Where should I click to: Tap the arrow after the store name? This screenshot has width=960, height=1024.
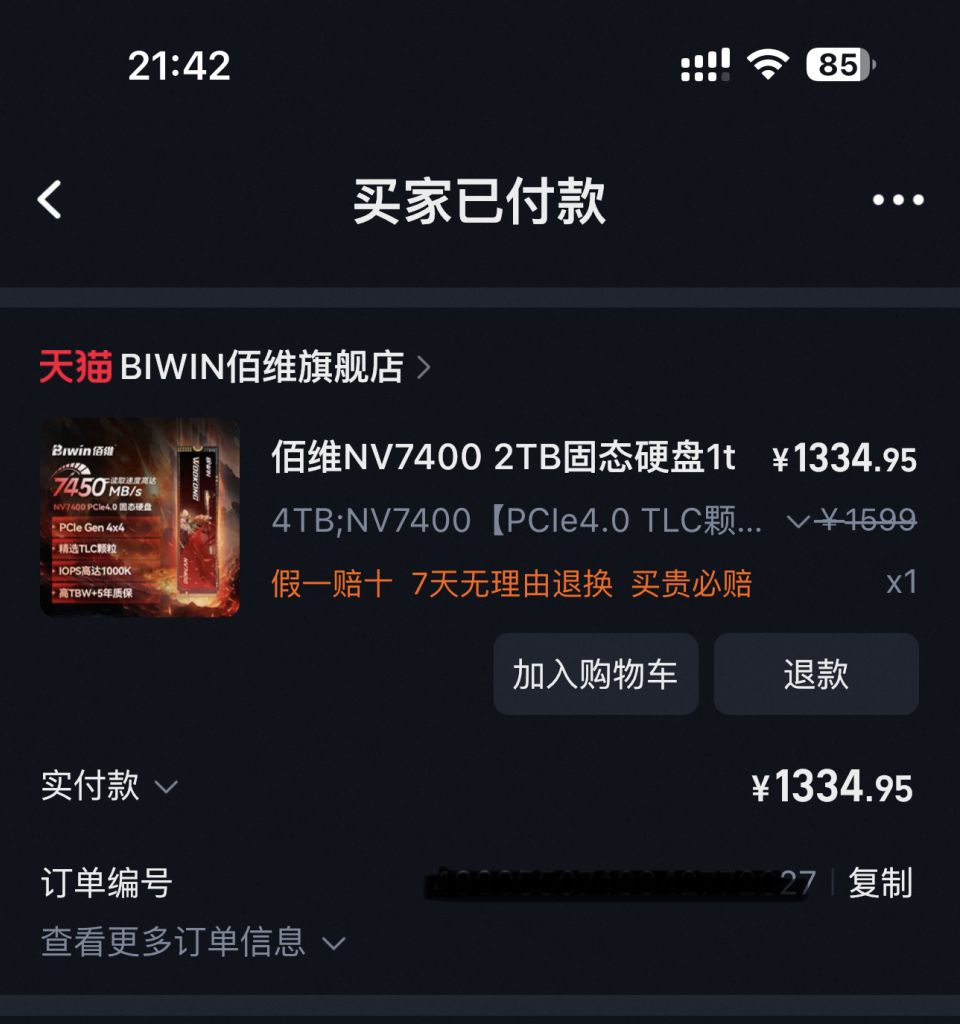tap(425, 368)
